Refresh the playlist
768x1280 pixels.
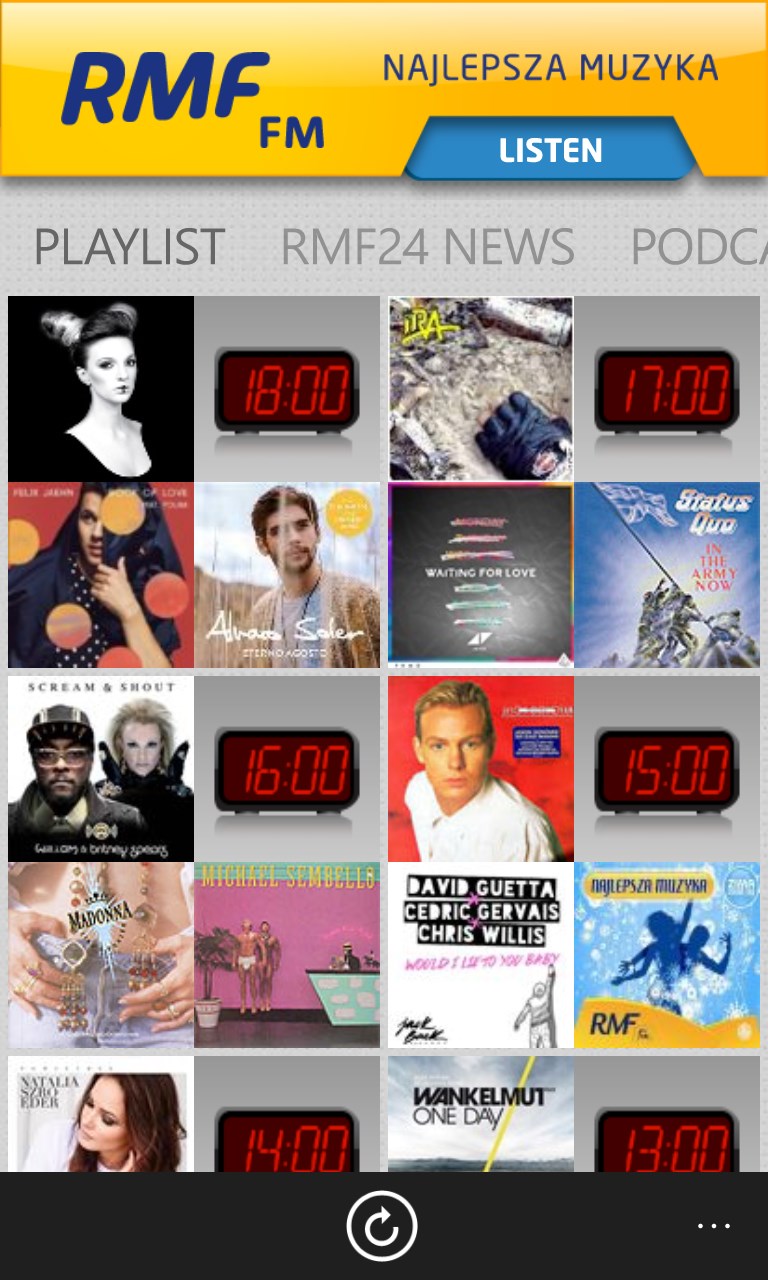[381, 1225]
